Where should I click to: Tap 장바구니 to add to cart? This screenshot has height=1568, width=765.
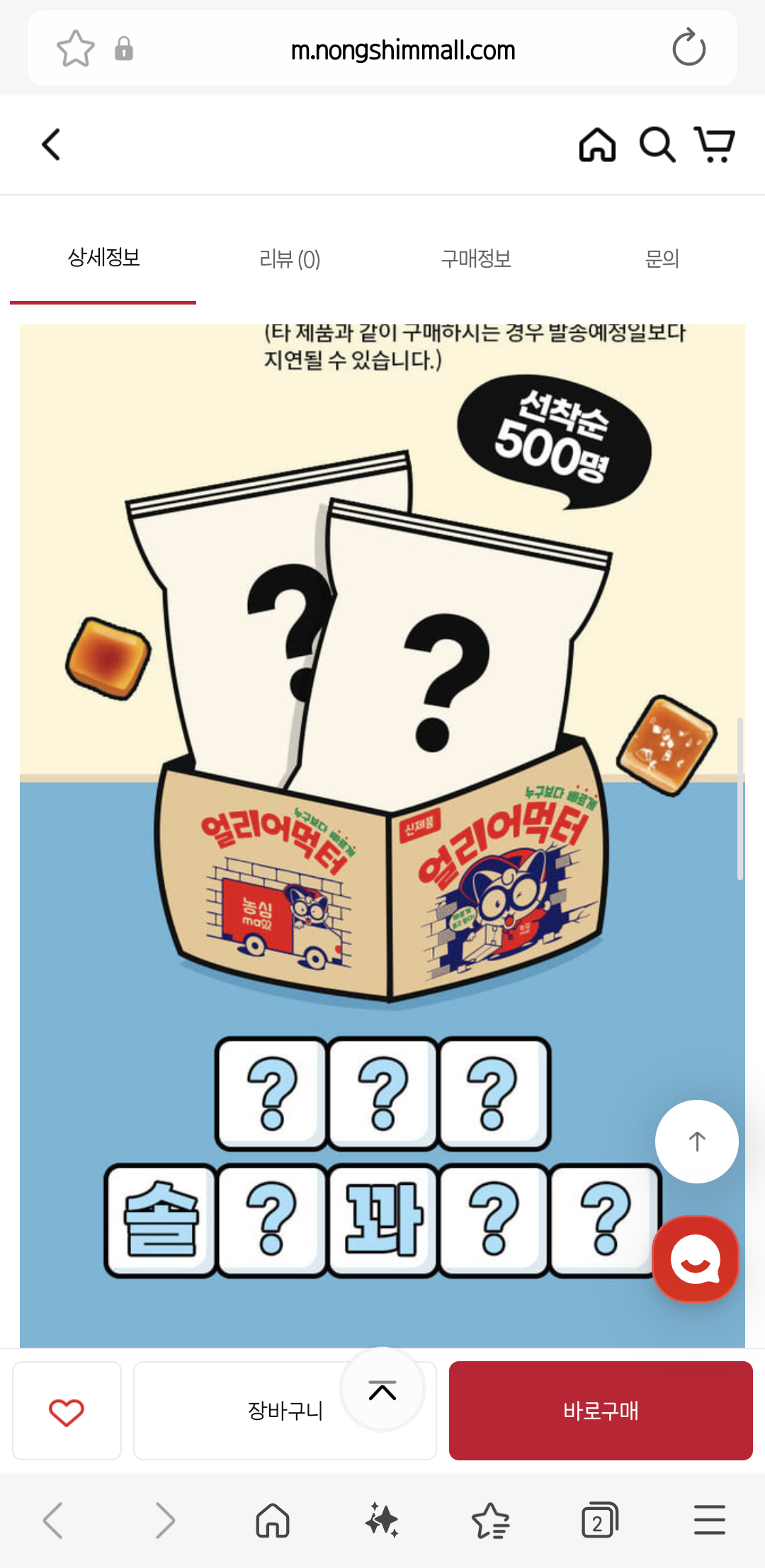(x=285, y=1411)
